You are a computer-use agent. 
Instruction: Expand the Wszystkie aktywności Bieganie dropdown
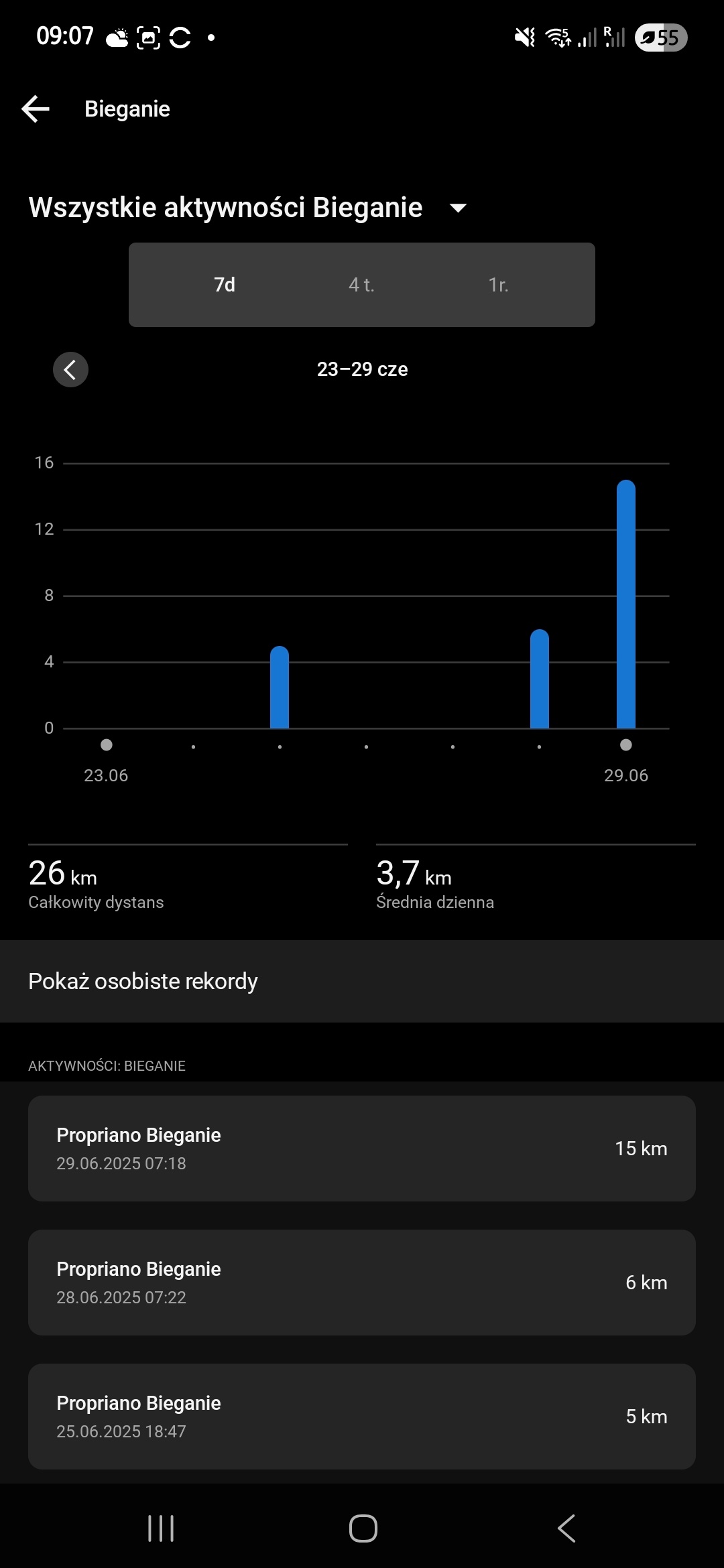(x=458, y=208)
